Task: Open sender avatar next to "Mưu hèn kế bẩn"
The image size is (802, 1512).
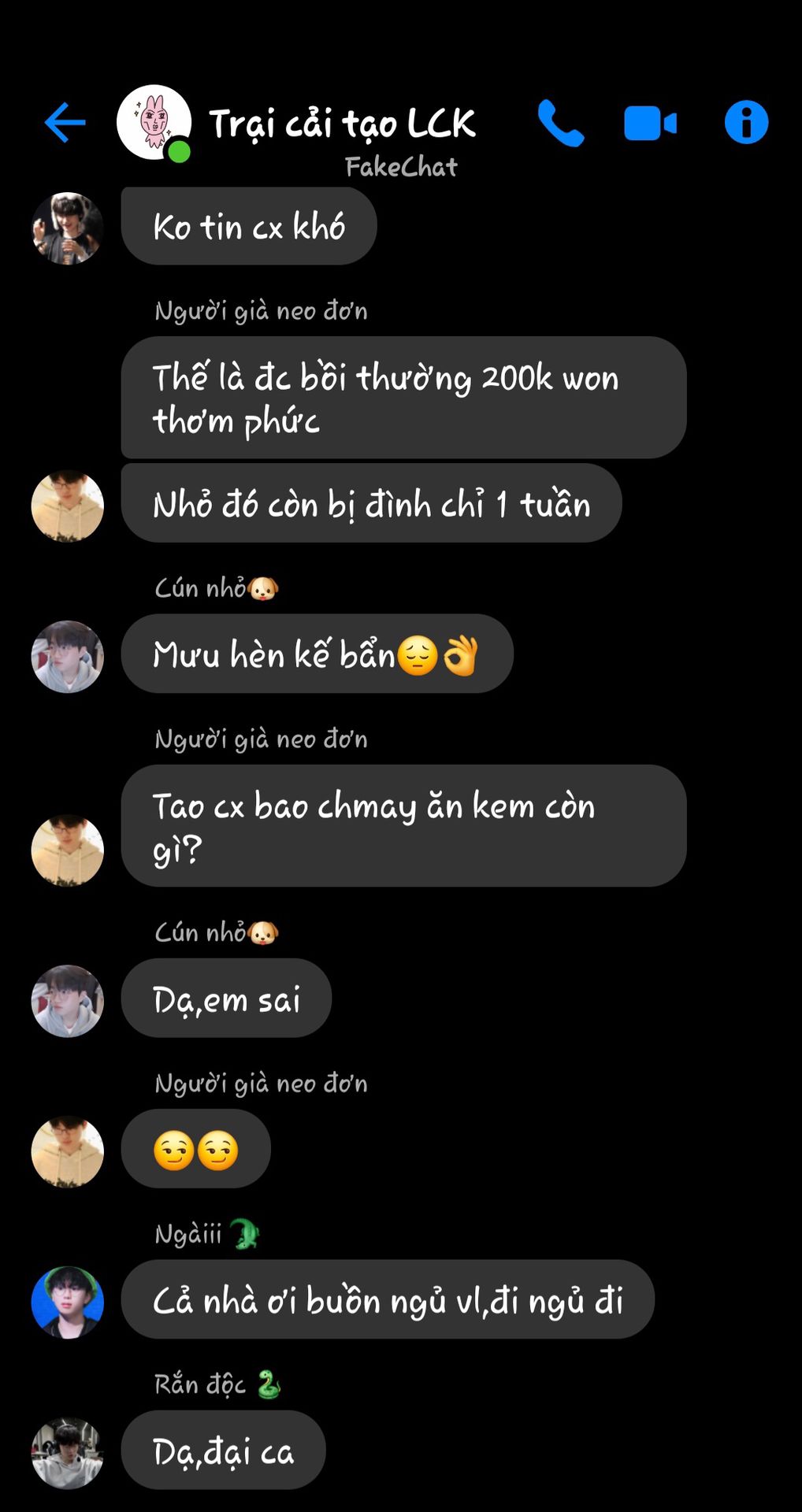Action: point(67,657)
